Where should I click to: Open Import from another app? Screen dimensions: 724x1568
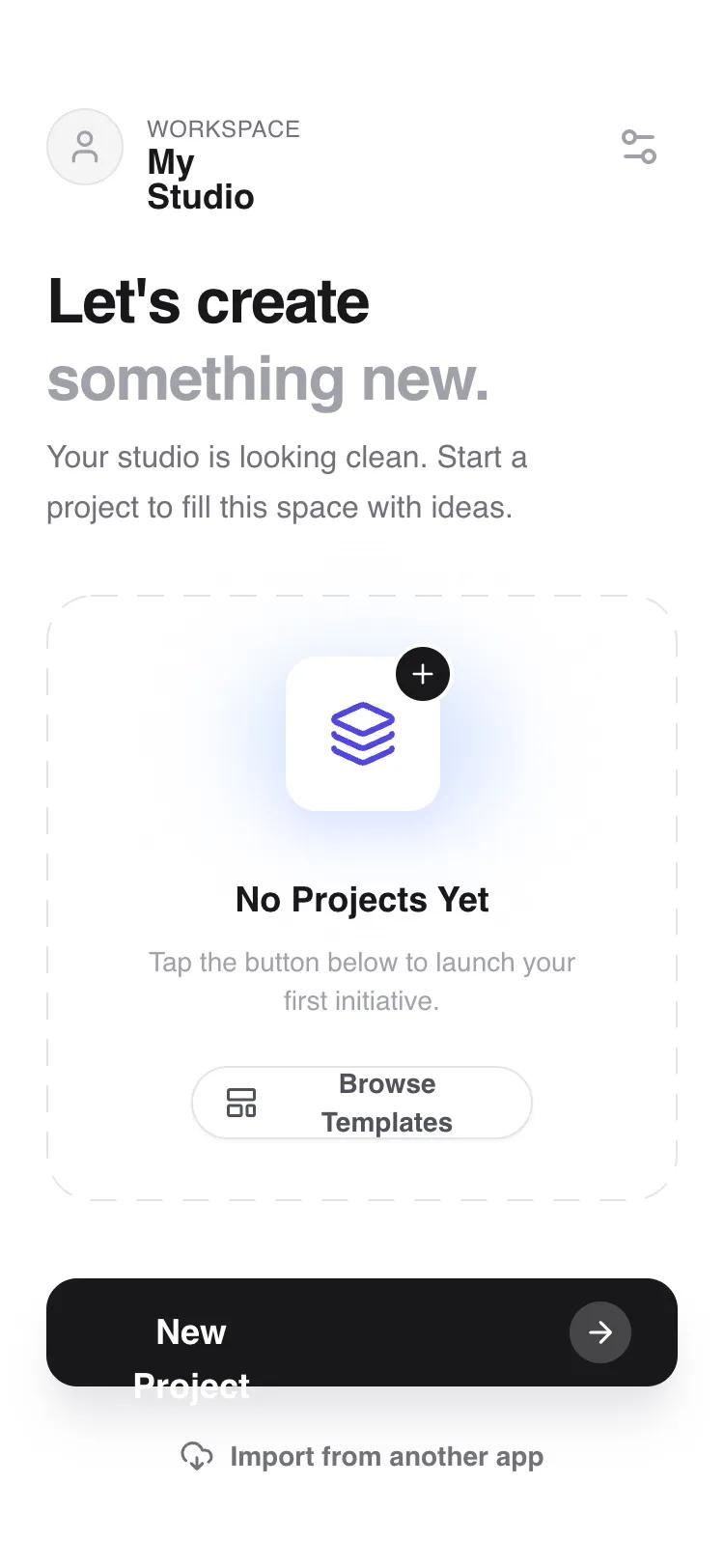pos(362,1456)
